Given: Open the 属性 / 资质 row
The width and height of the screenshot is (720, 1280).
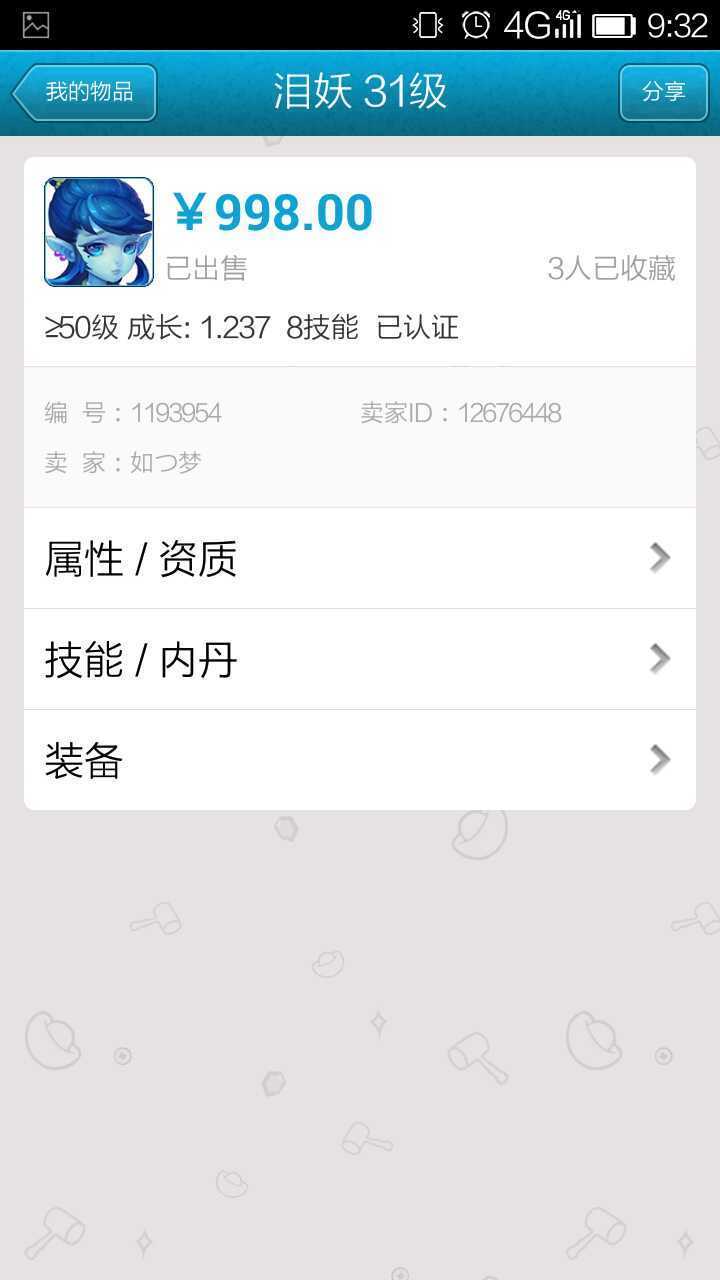Looking at the screenshot, I should pyautogui.click(x=360, y=558).
